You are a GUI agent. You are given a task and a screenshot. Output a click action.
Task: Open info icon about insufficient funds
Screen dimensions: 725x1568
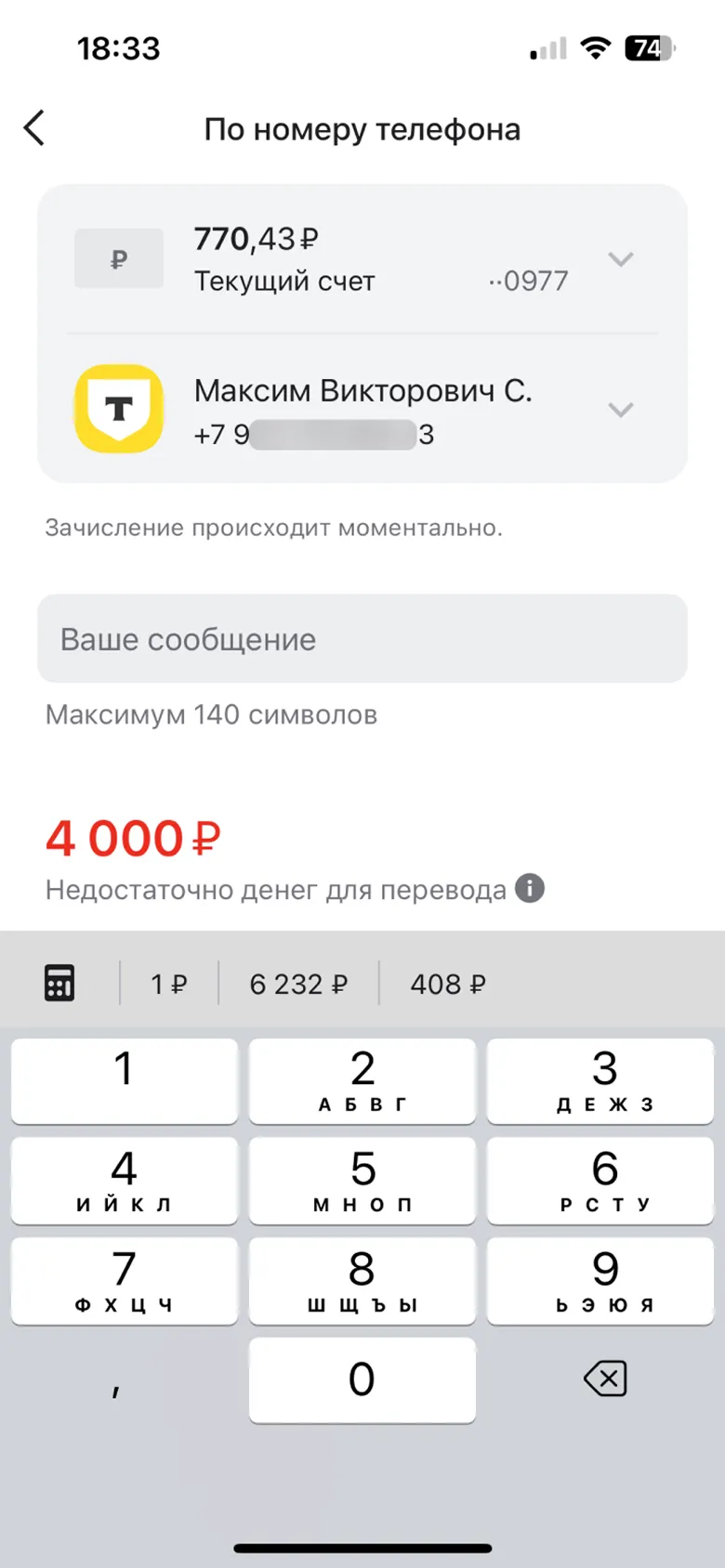point(530,888)
